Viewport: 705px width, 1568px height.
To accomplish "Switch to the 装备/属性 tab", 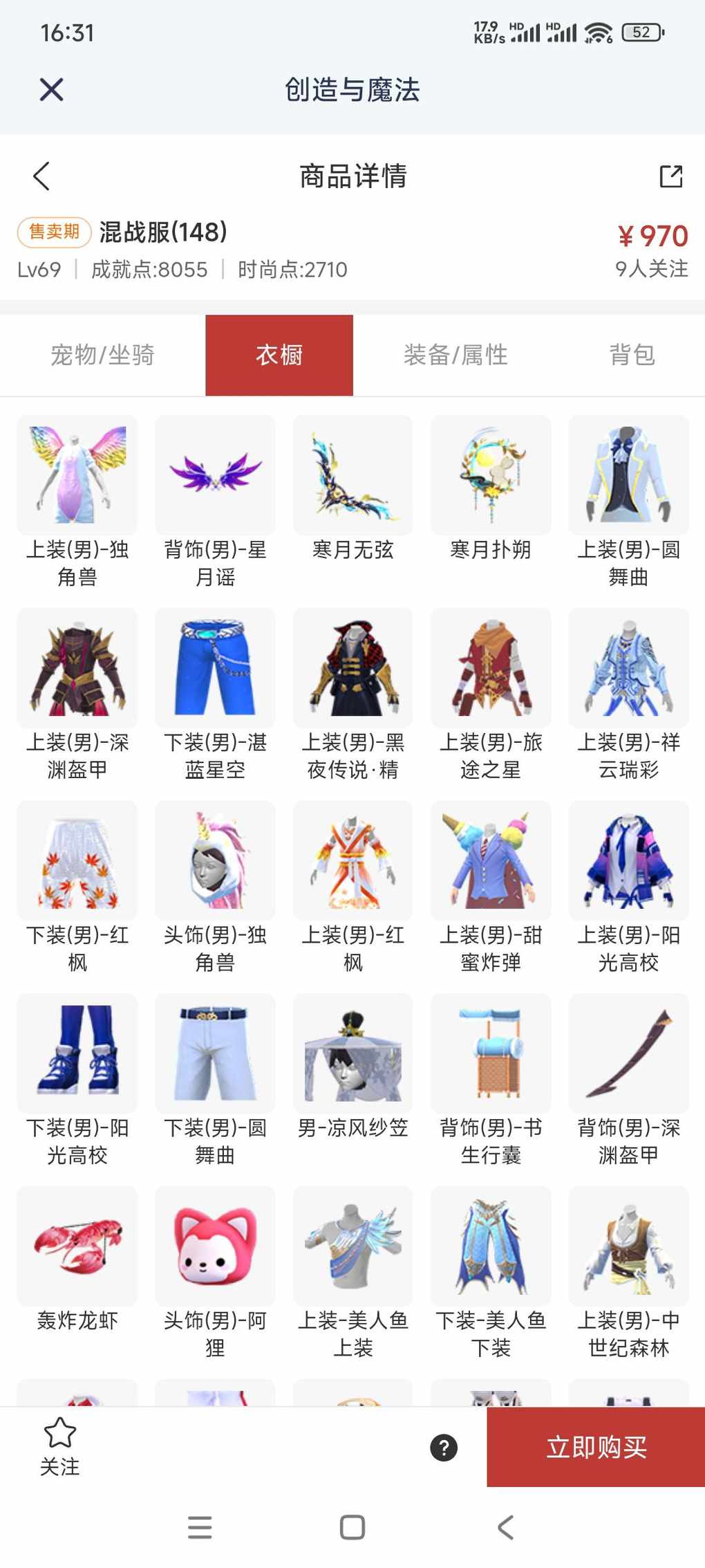I will (x=455, y=356).
